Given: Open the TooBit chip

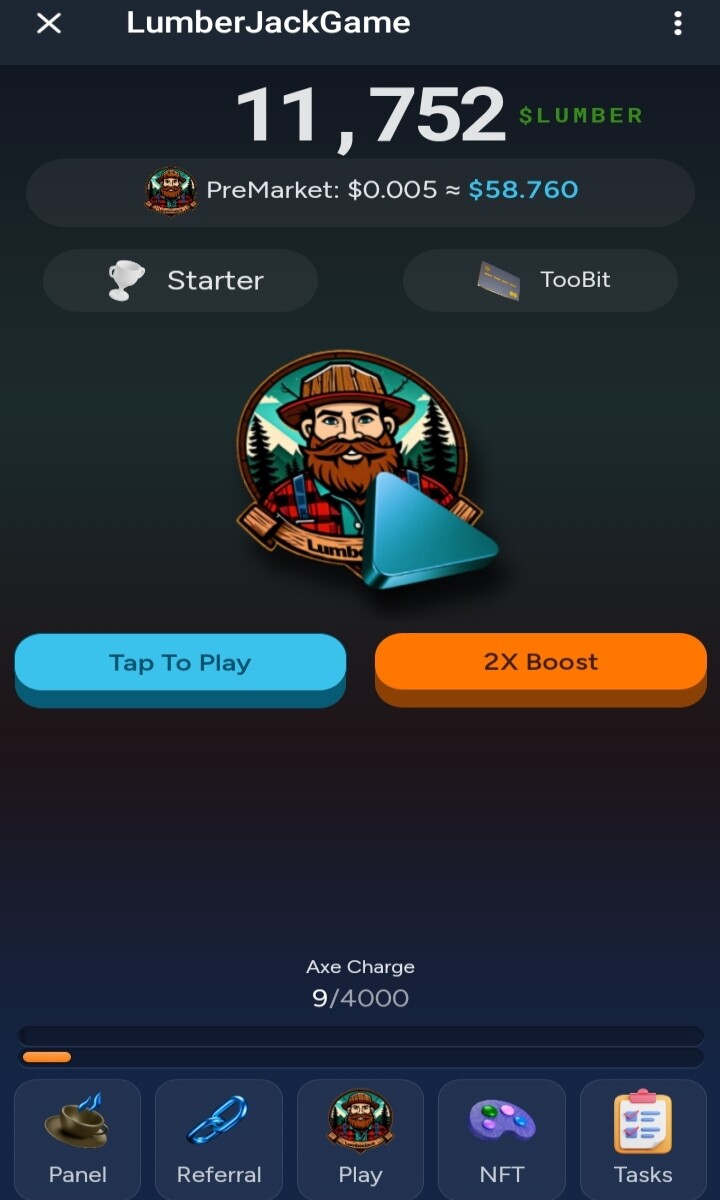Looking at the screenshot, I should (540, 280).
